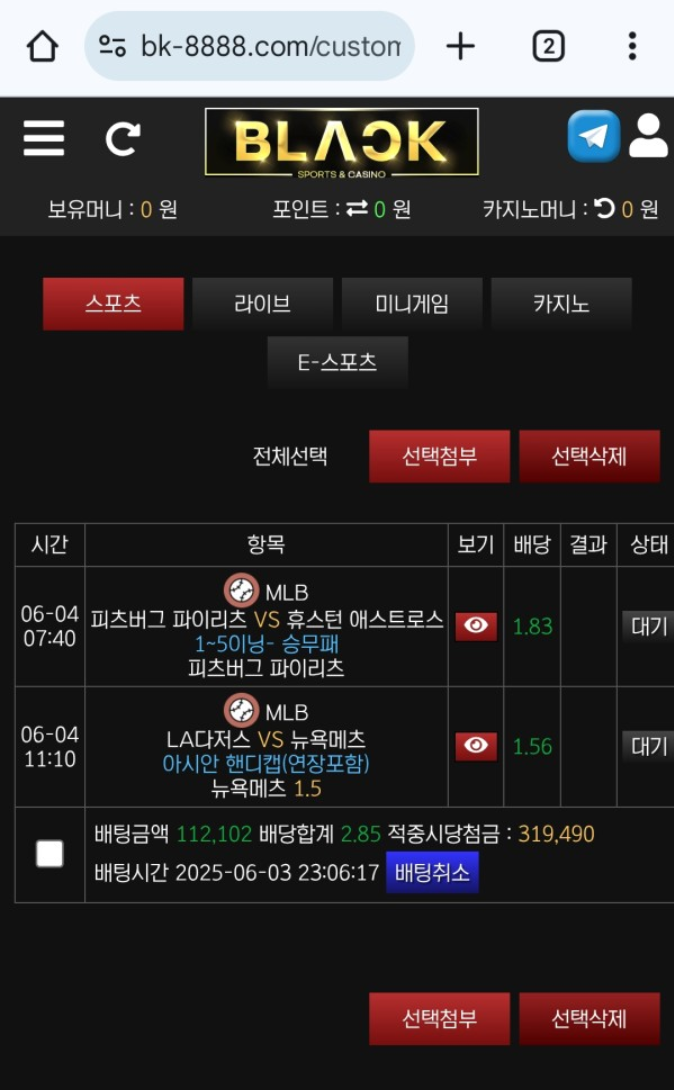
Task: View the LA다저스 vs 뉴욕메츠 match
Action: 476,746
